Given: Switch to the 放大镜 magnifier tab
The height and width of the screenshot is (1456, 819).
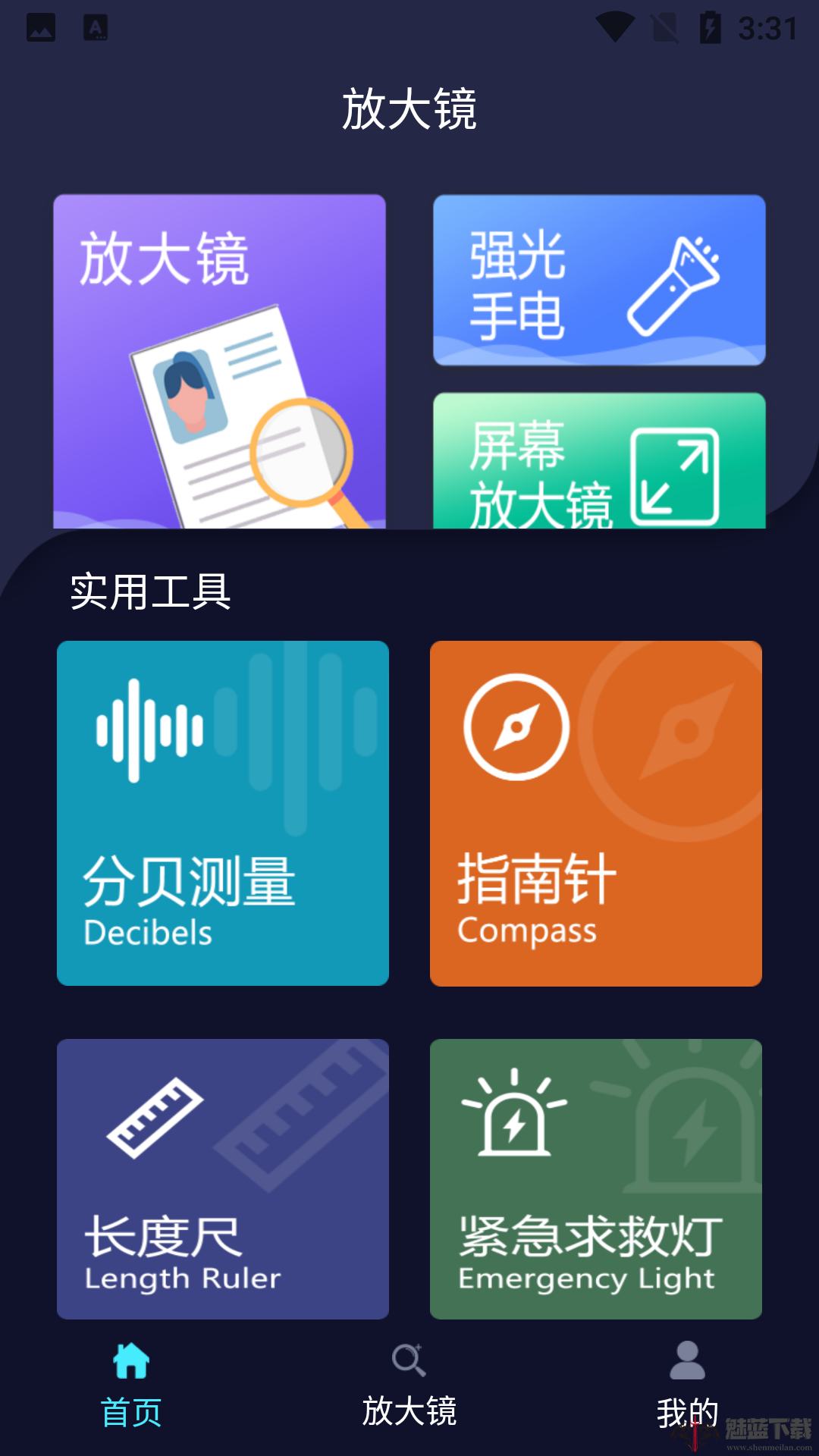Looking at the screenshot, I should point(409,1394).
